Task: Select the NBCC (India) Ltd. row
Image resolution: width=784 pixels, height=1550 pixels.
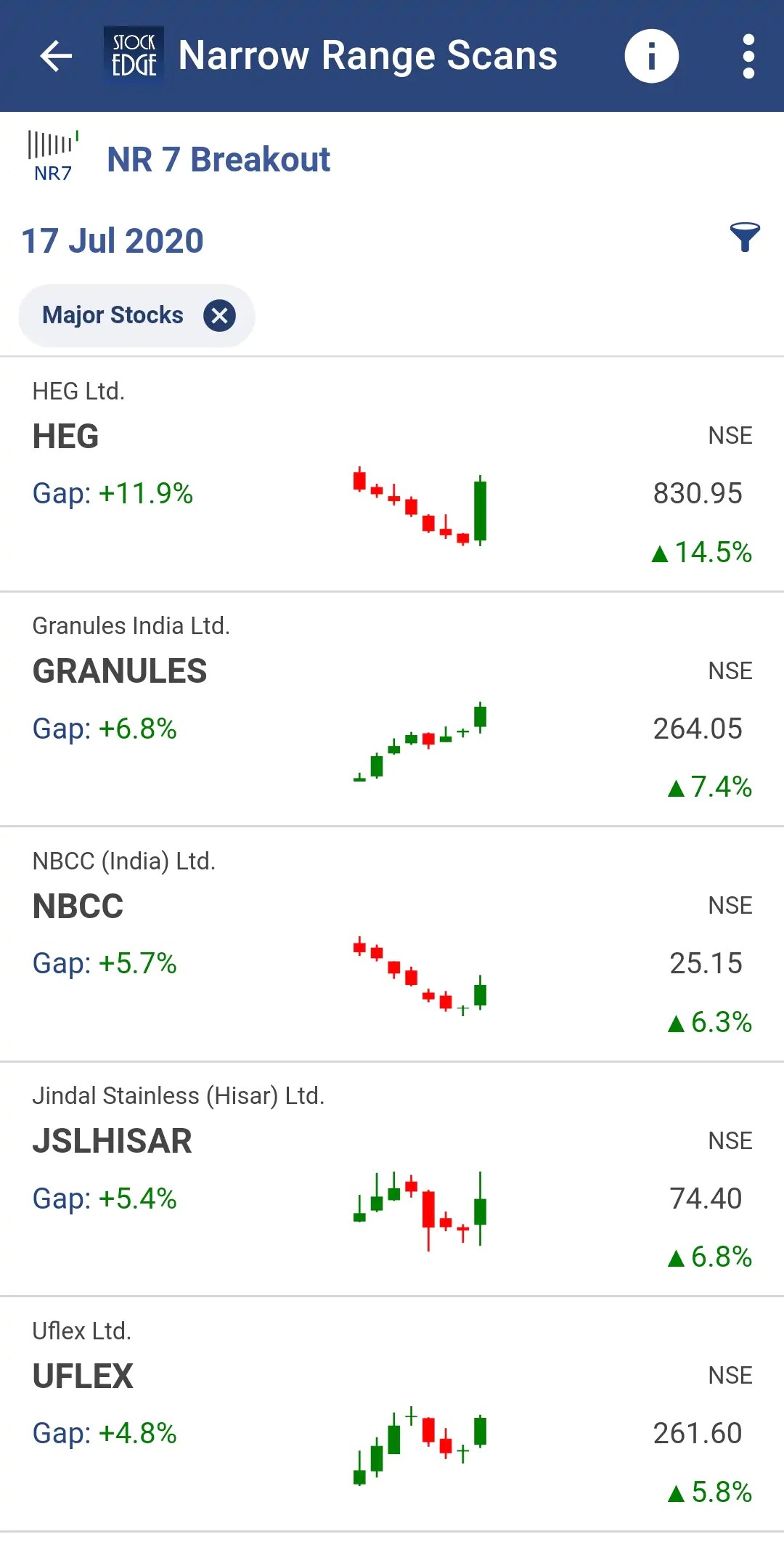Action: pos(392,944)
